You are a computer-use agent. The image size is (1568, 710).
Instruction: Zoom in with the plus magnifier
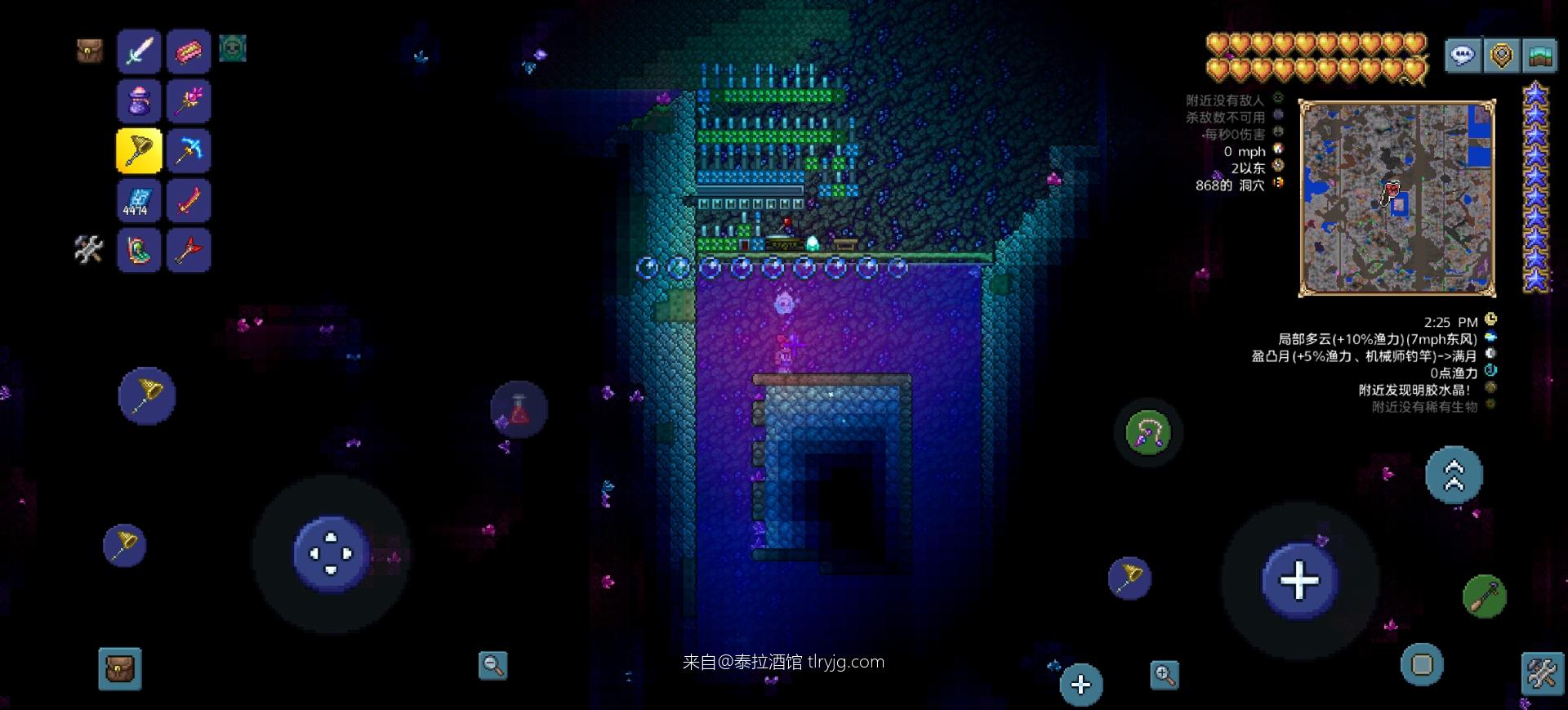(1165, 674)
